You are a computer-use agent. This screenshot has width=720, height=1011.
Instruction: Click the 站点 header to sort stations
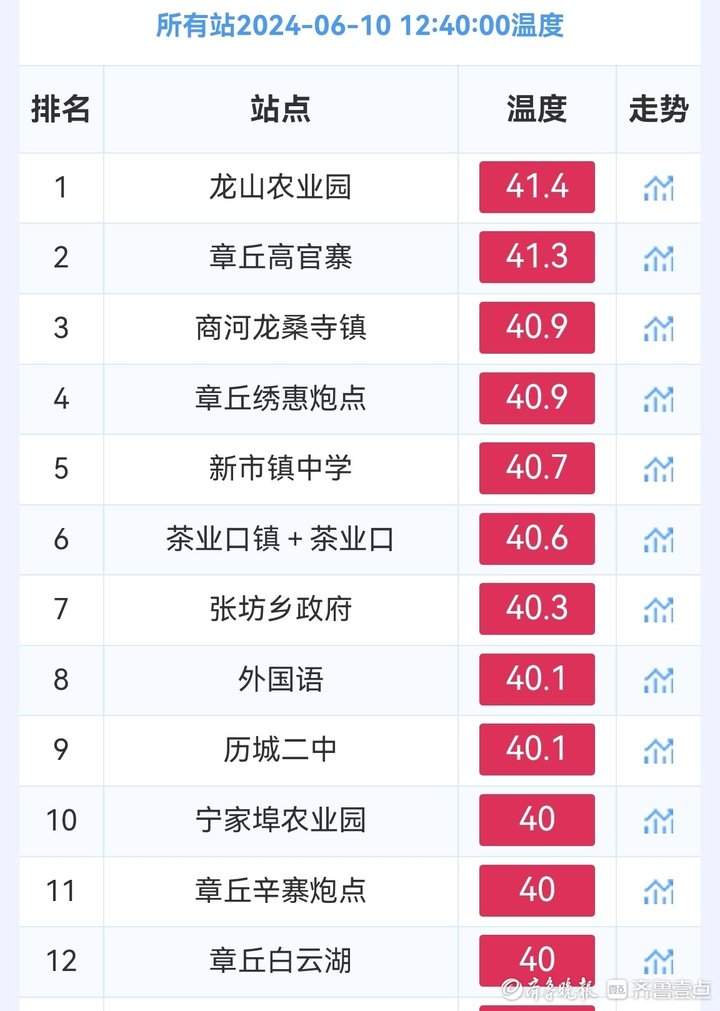point(280,110)
